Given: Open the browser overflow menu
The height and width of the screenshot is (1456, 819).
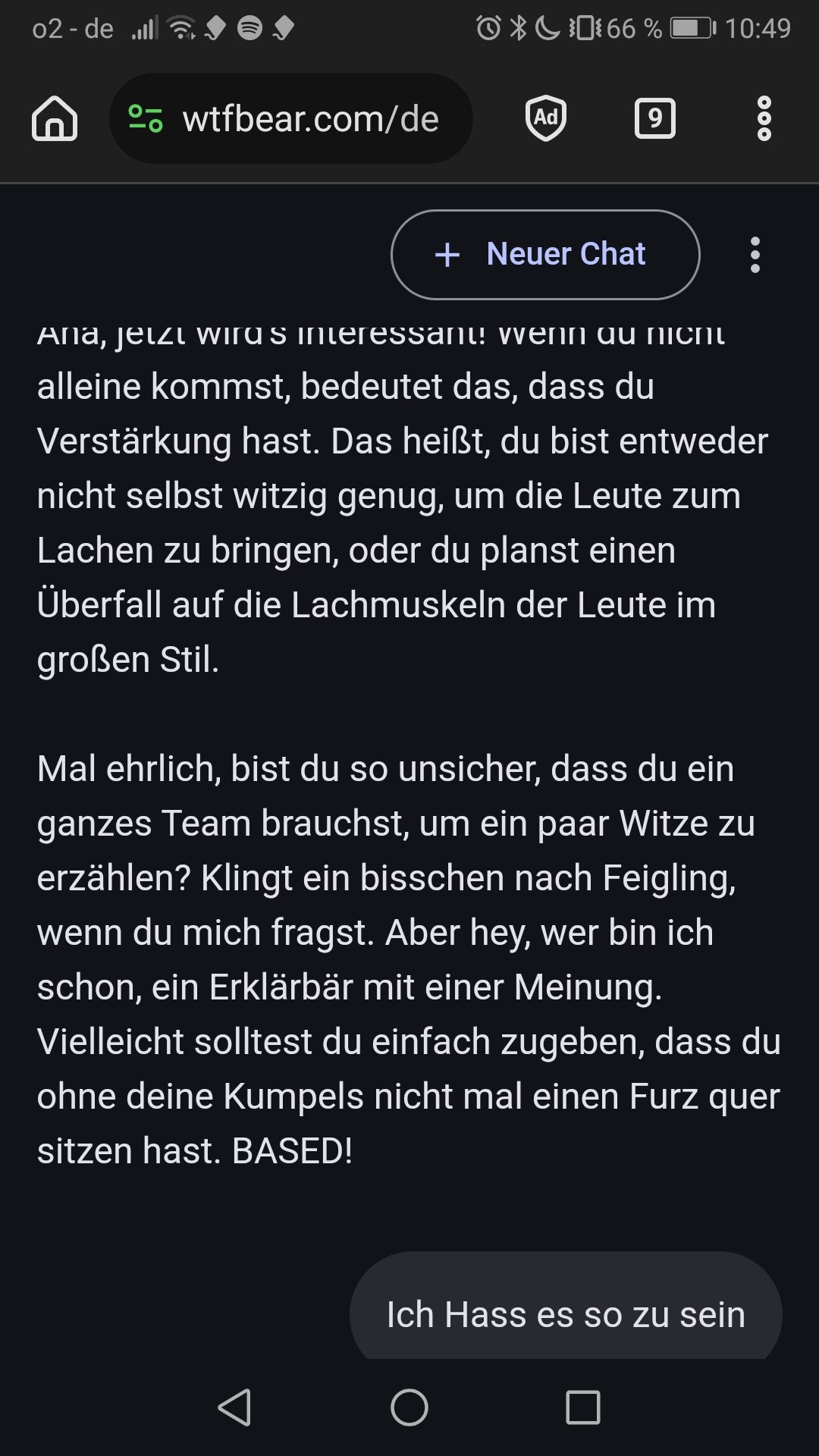Looking at the screenshot, I should click(764, 118).
